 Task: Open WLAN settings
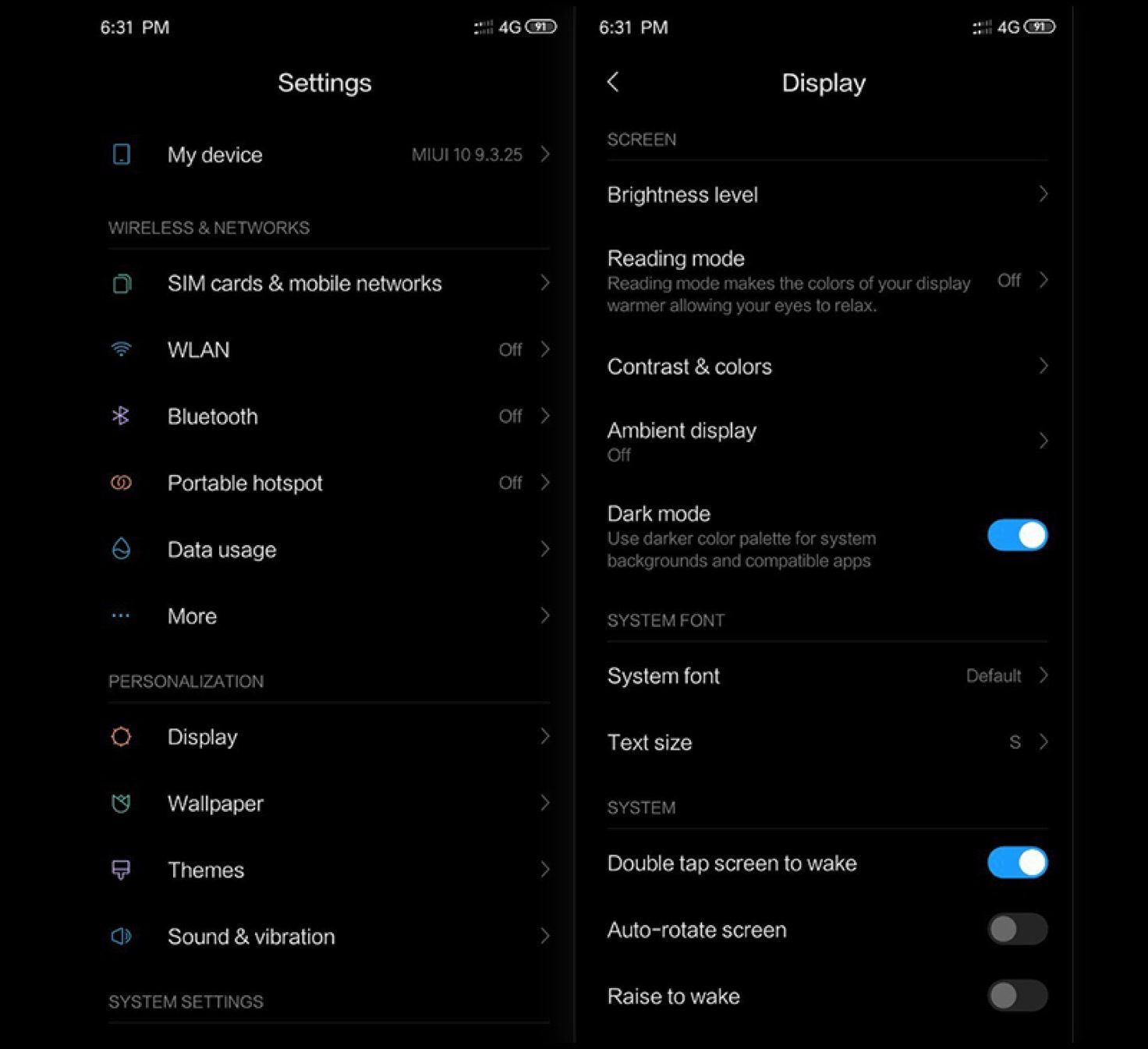328,349
